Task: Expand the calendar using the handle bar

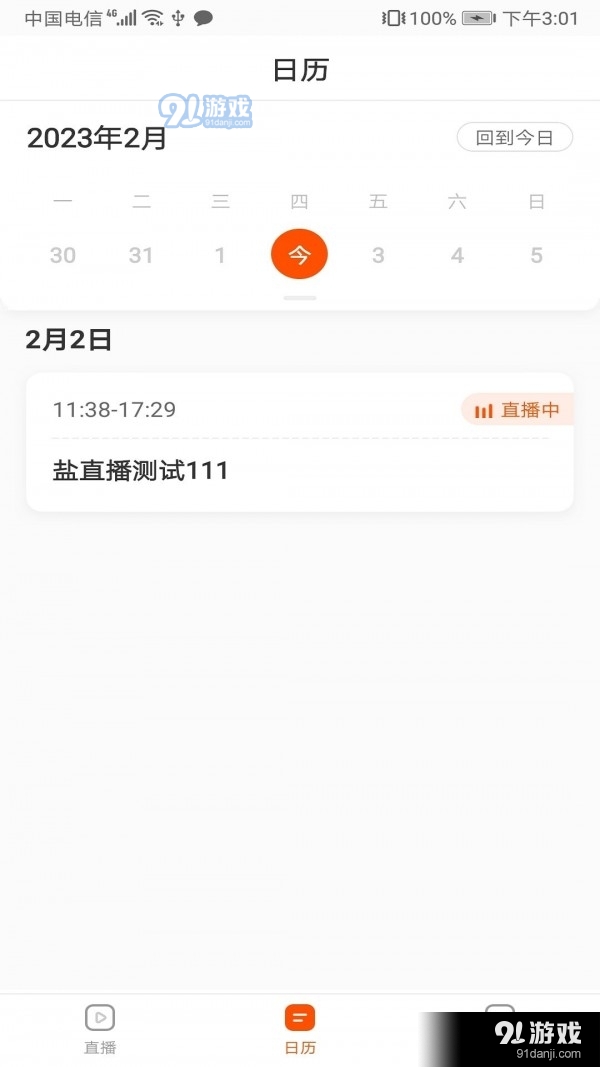Action: point(300,298)
